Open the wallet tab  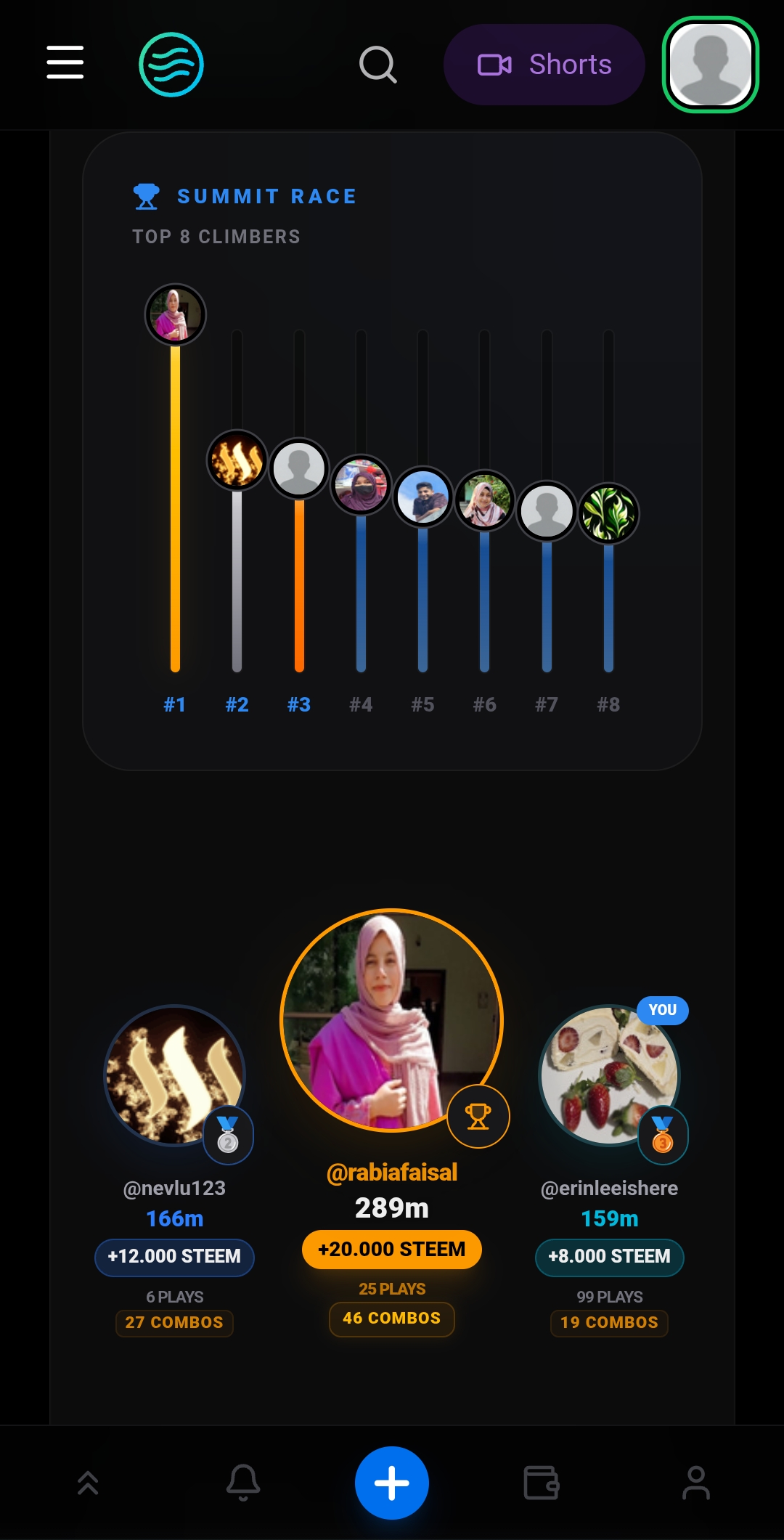tap(542, 1483)
